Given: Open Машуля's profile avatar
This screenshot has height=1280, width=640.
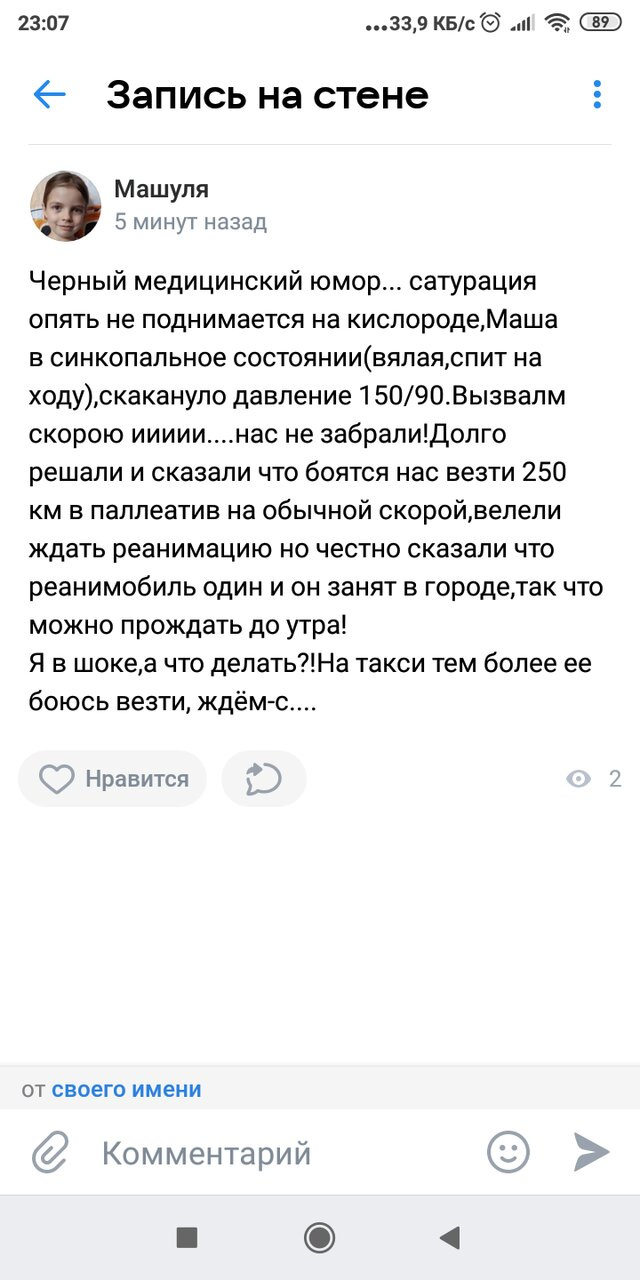Looking at the screenshot, I should pos(66,205).
